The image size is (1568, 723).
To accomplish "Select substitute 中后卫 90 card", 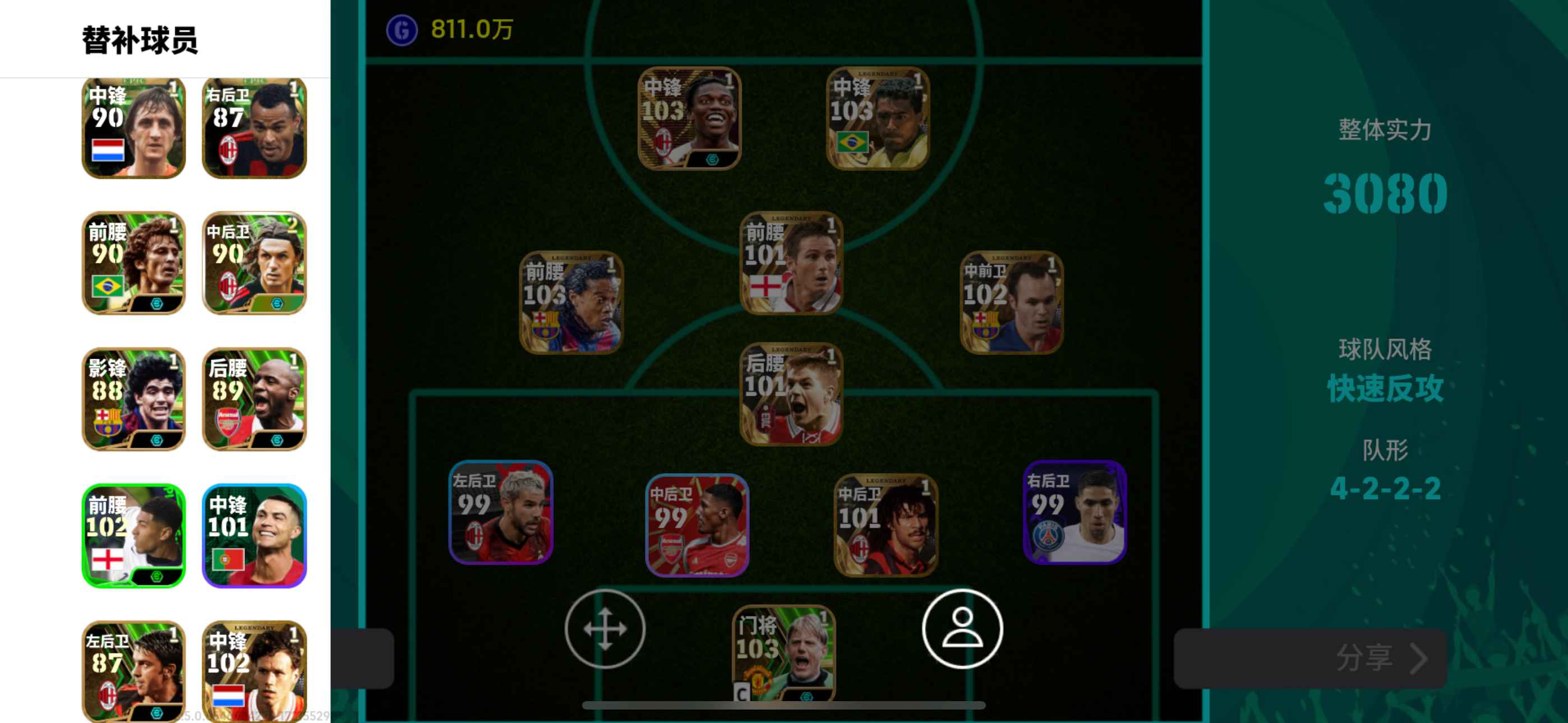I will 254,263.
